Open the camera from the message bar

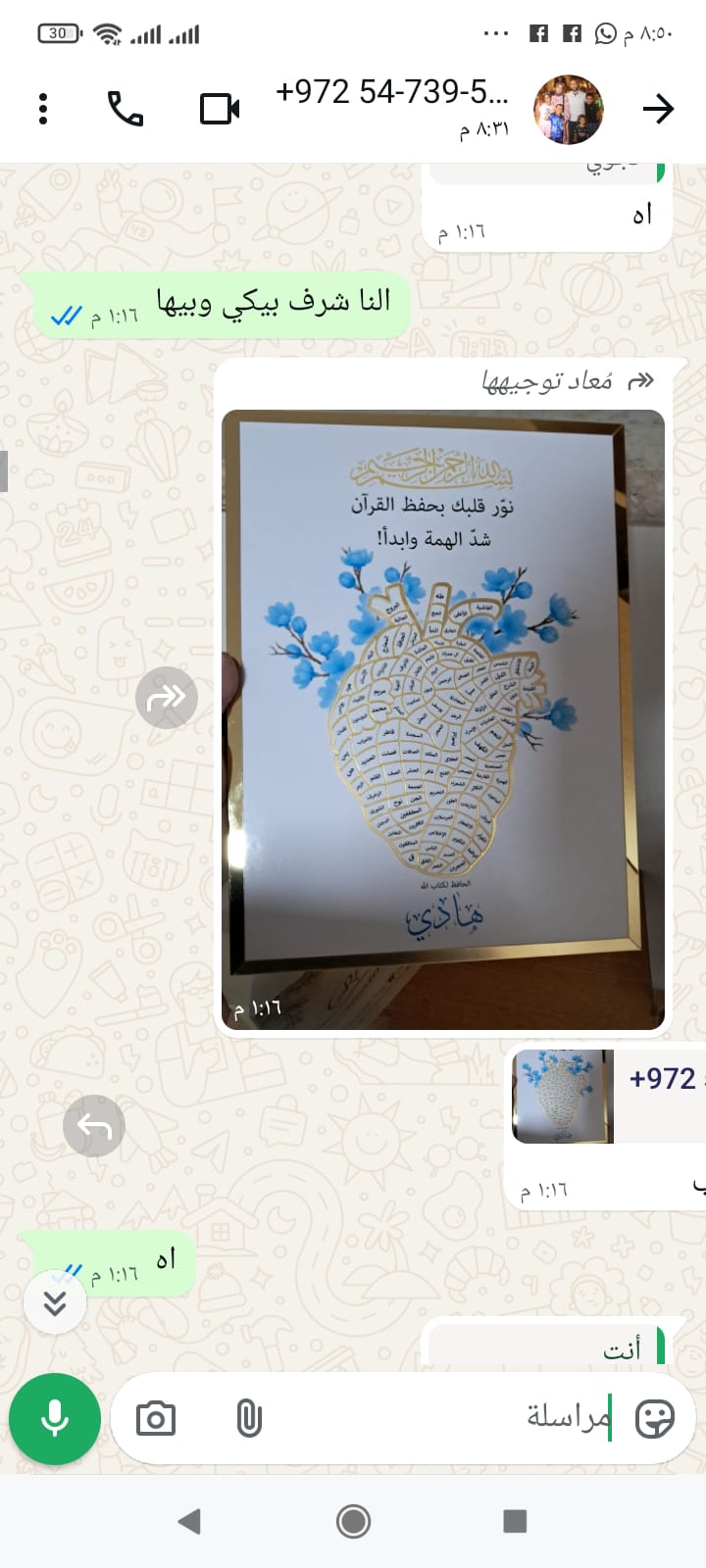click(x=156, y=1418)
